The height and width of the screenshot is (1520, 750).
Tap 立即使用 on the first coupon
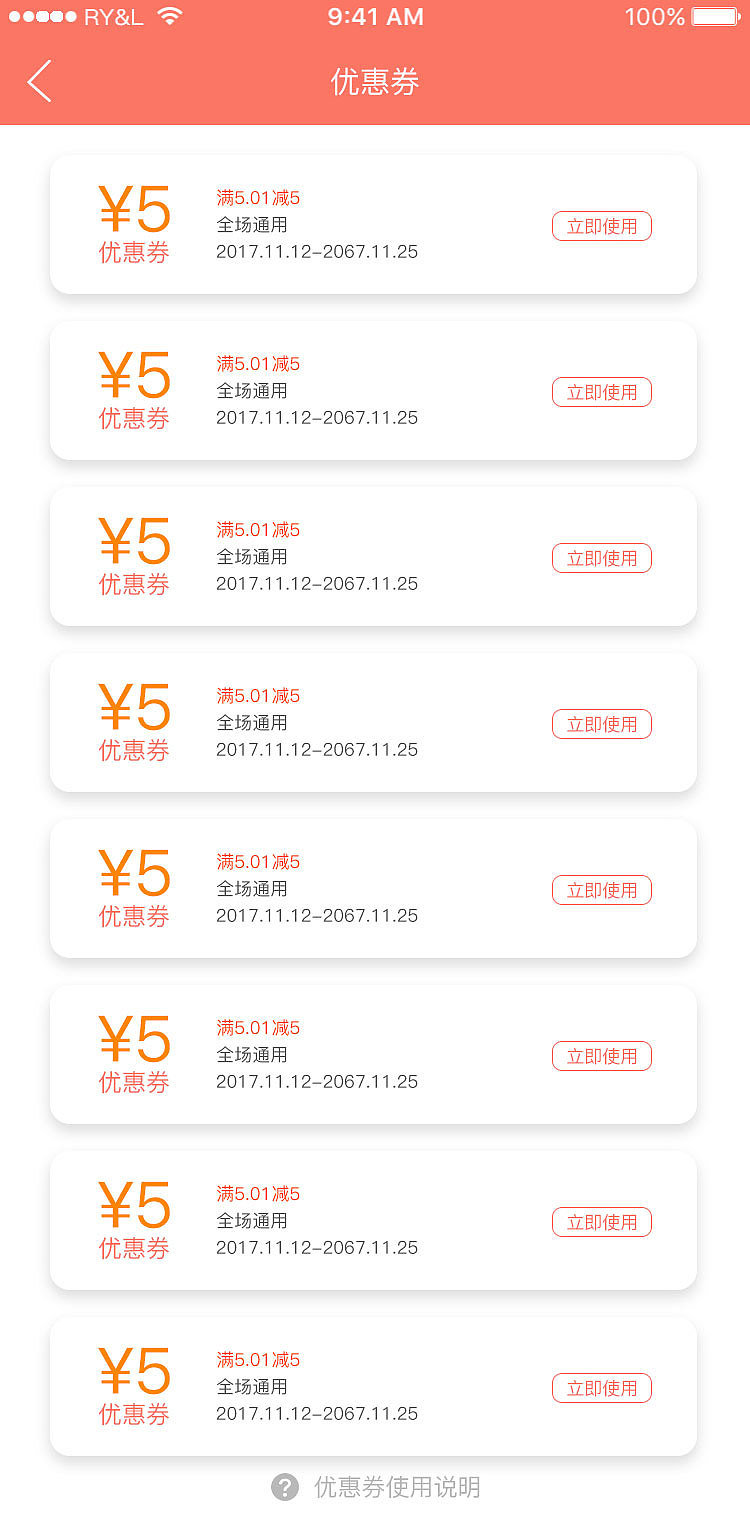(601, 226)
